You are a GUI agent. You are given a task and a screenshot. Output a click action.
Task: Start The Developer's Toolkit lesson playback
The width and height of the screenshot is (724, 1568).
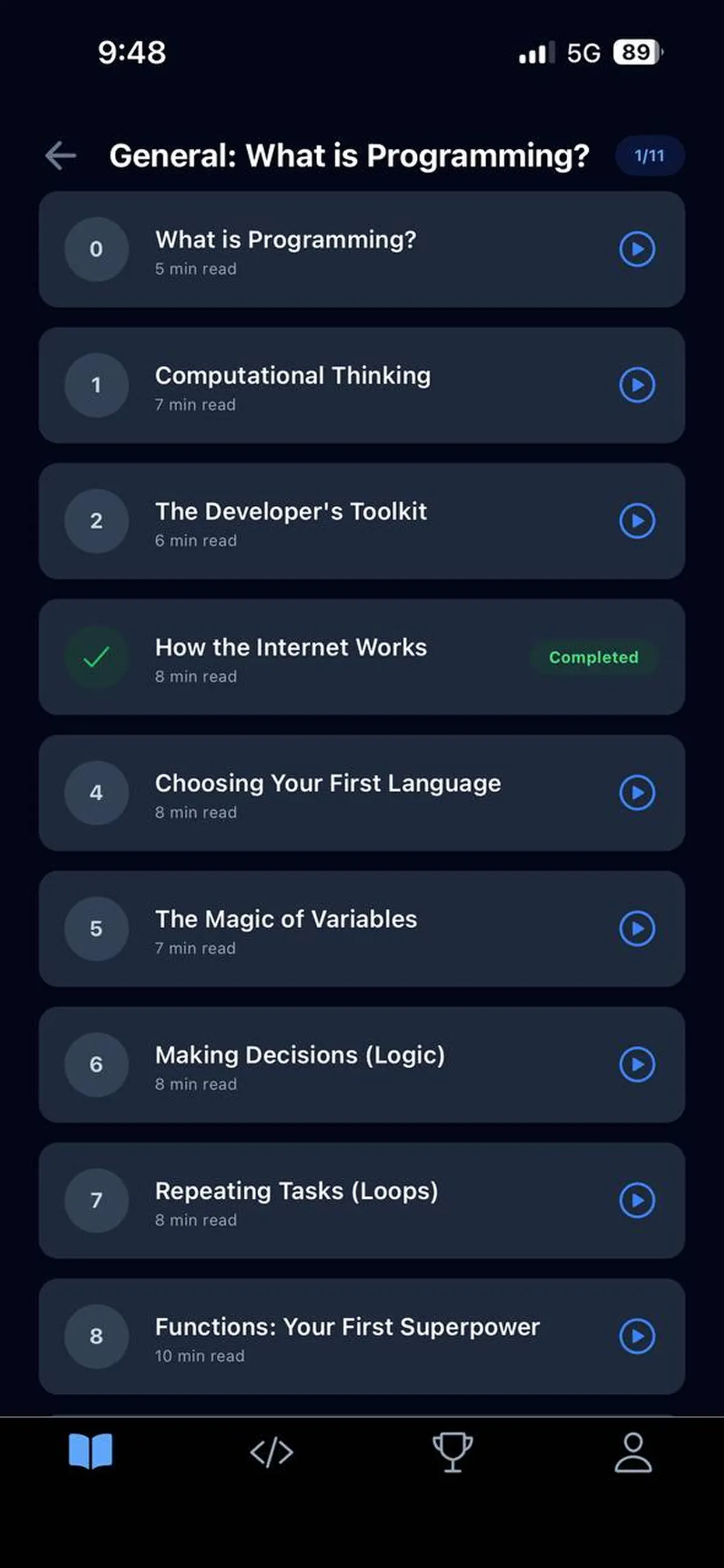(x=637, y=521)
